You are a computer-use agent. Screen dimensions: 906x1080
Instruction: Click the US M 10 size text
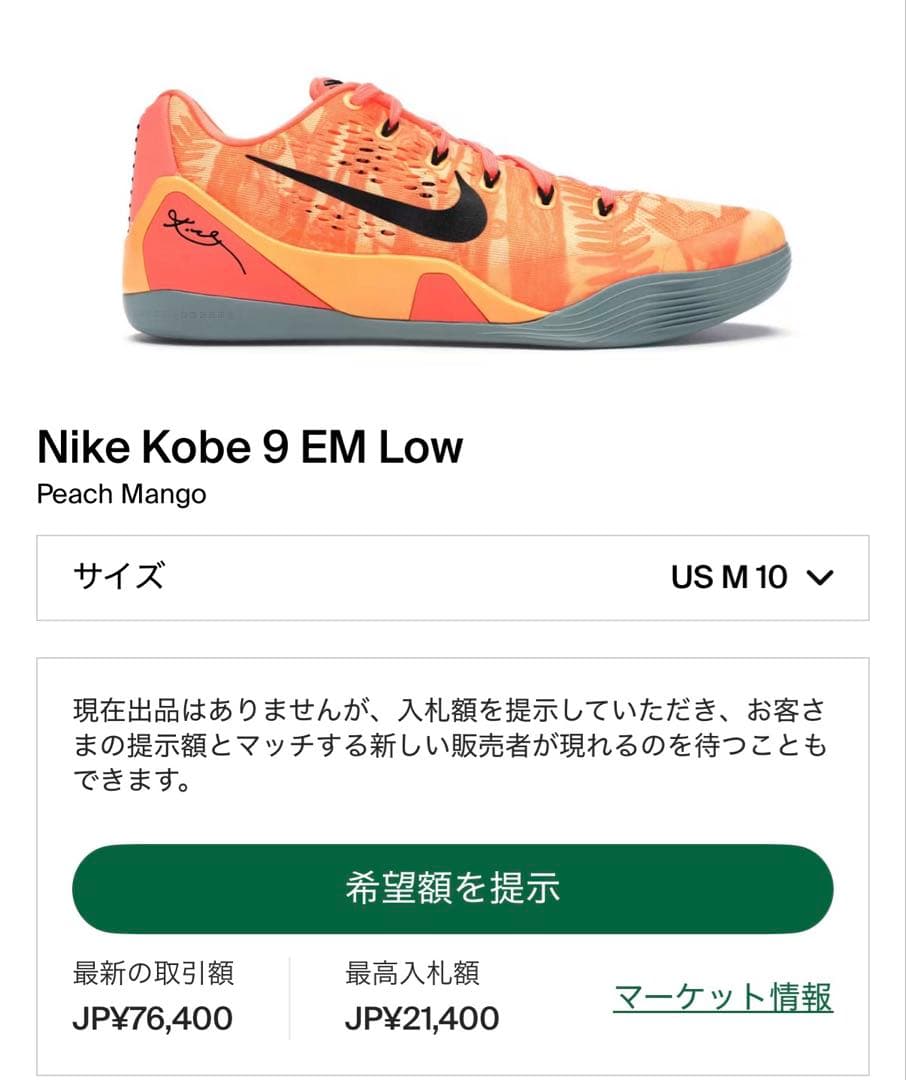(725, 576)
